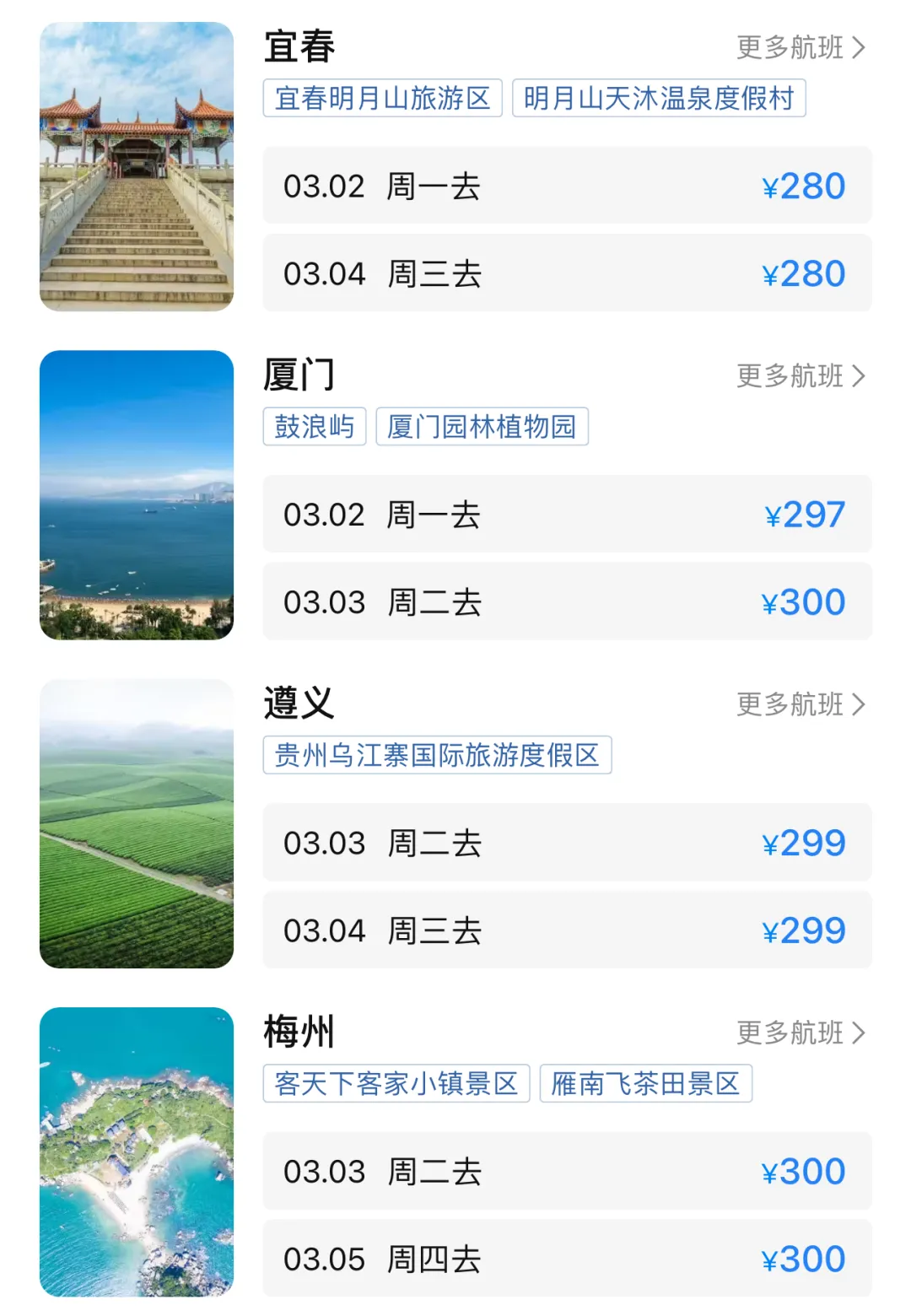Open more flights for 宜春

coord(800,47)
